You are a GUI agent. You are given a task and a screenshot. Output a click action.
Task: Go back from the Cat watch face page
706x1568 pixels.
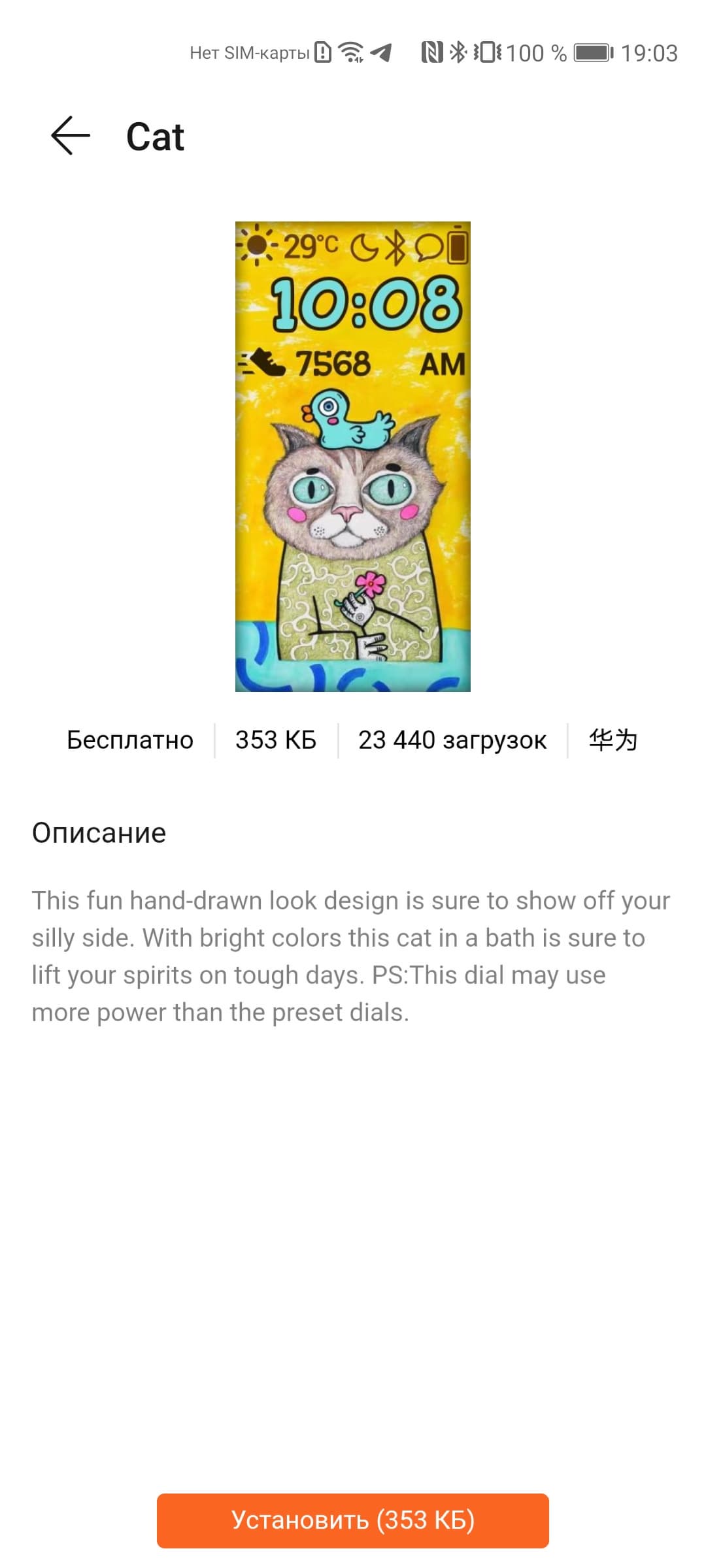pyautogui.click(x=71, y=136)
